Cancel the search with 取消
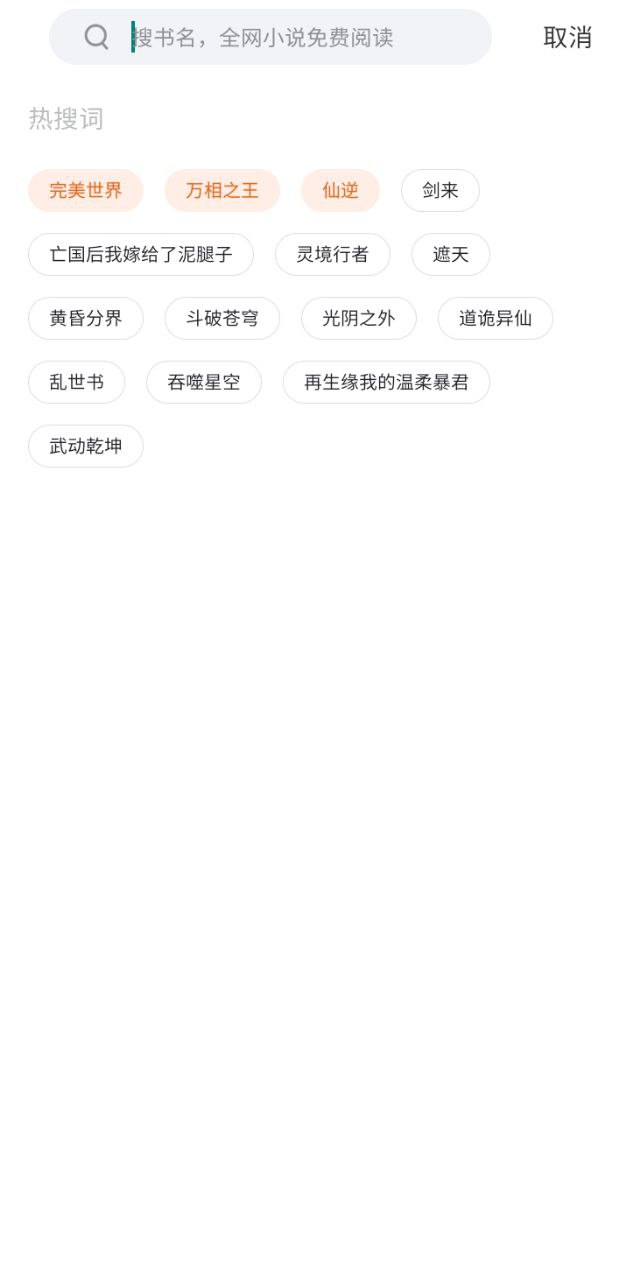 (567, 37)
